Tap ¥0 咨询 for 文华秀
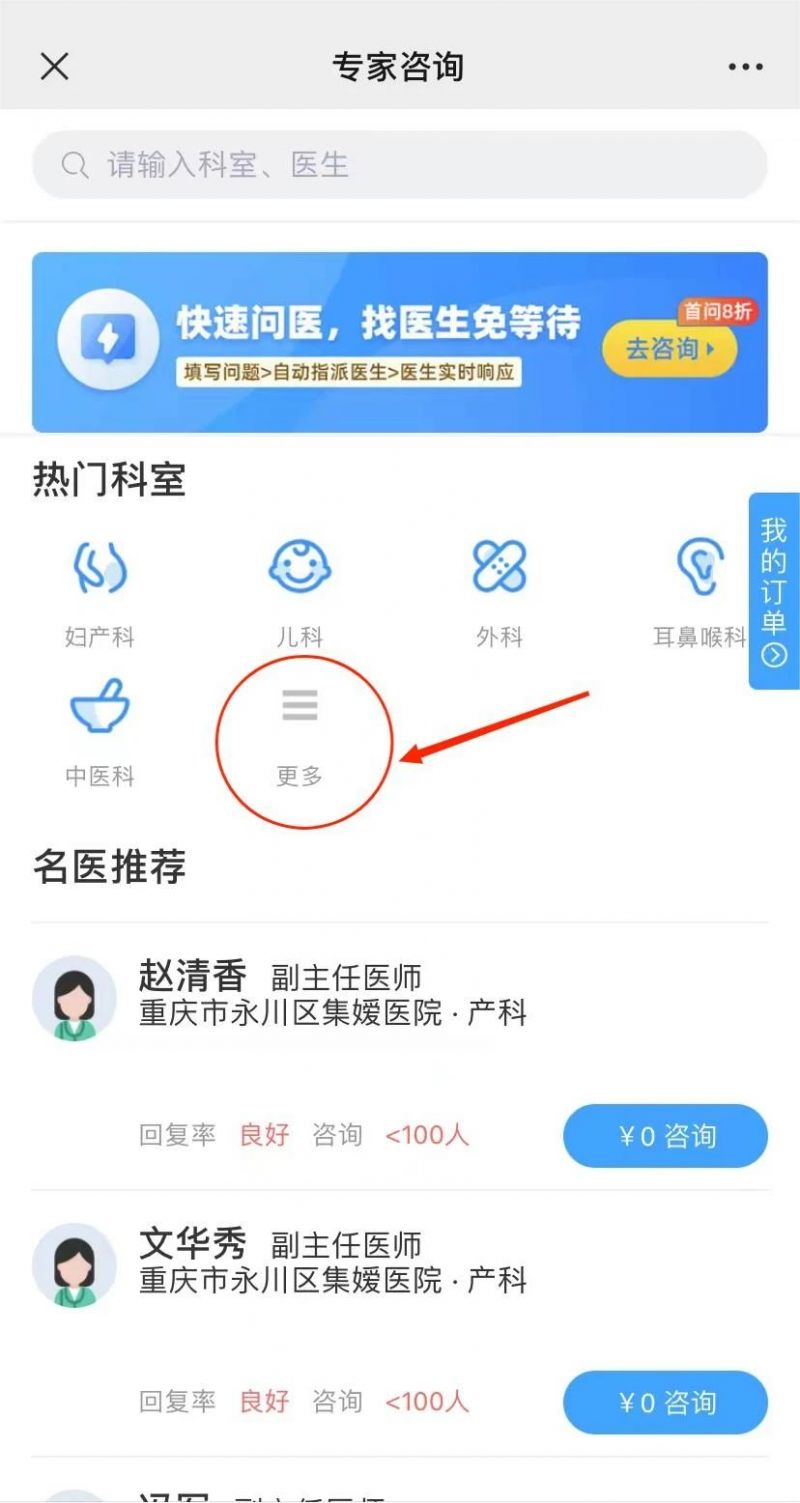The width and height of the screenshot is (800, 1503). click(x=665, y=1403)
